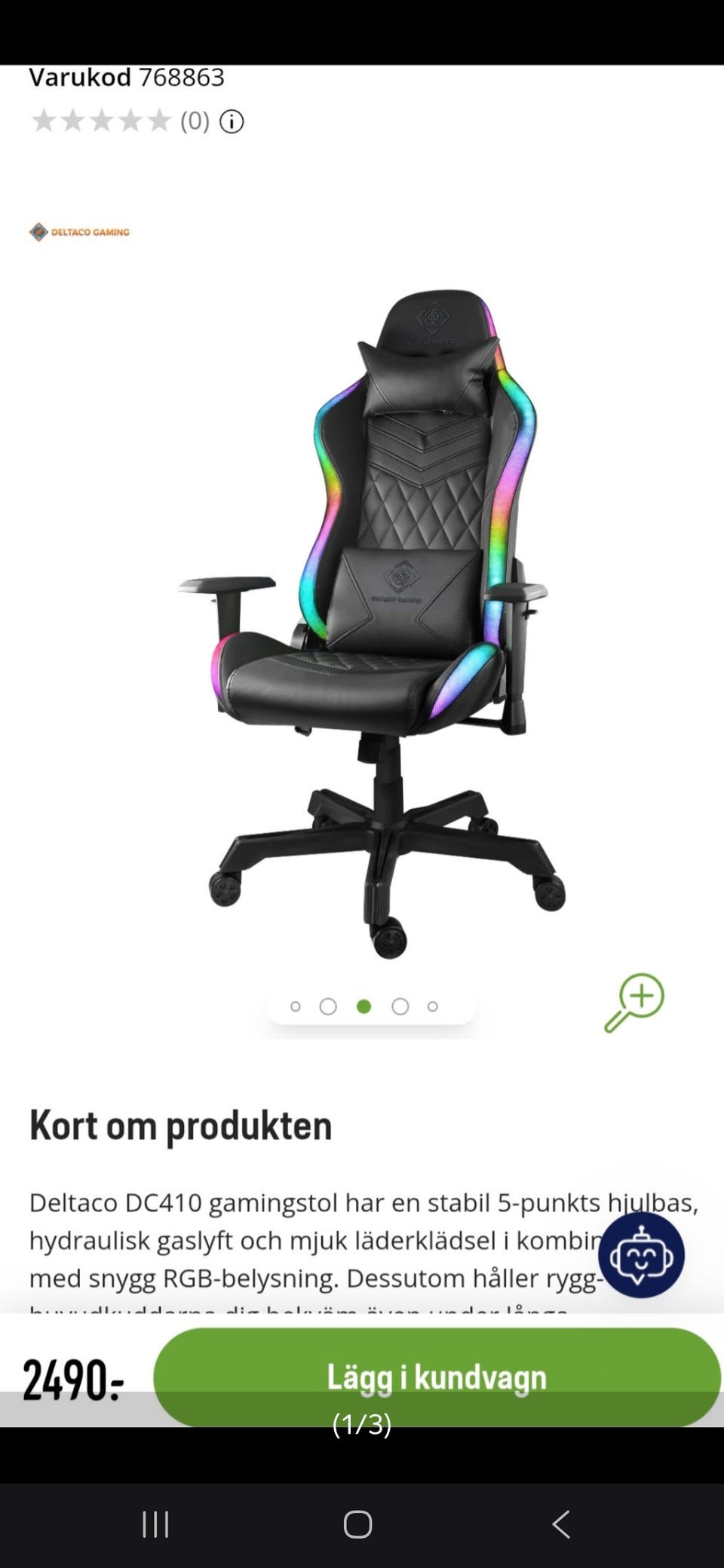Tap the Lägg i kundvagn button

(x=437, y=1377)
